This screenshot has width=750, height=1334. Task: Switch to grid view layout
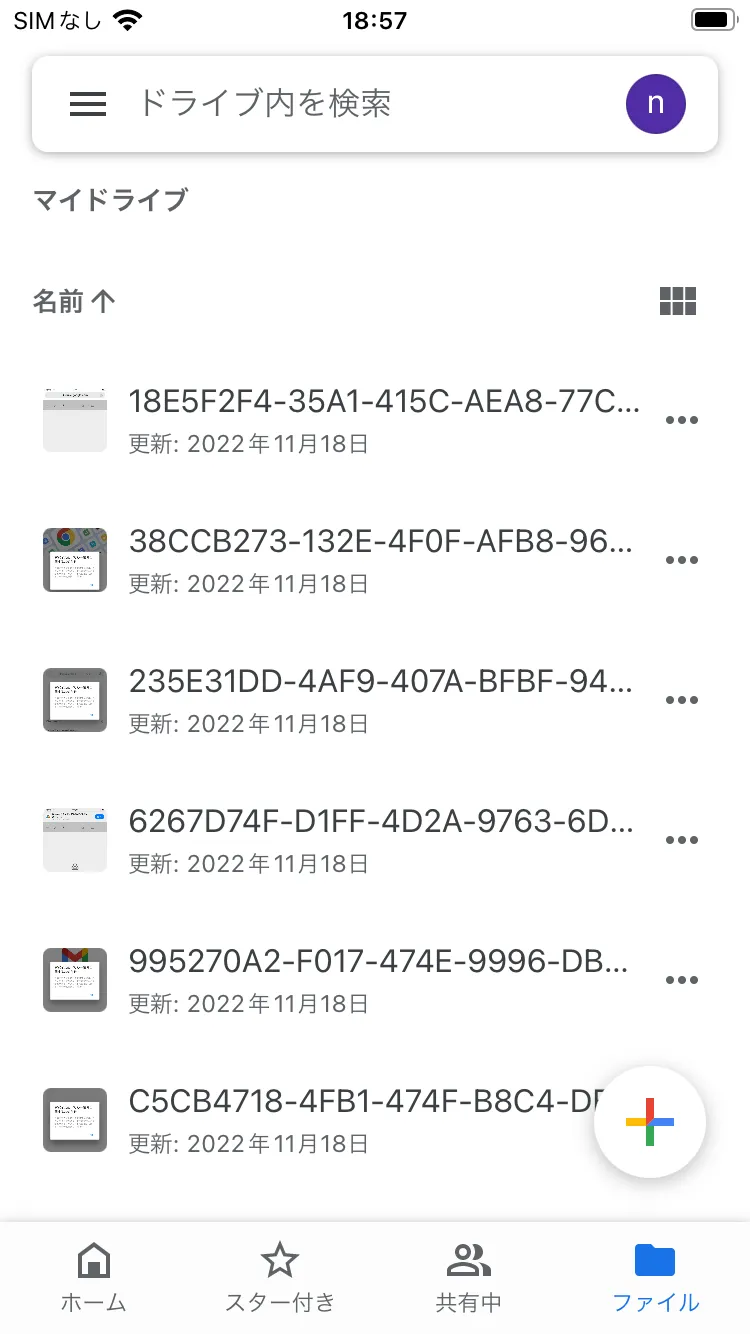point(678,301)
